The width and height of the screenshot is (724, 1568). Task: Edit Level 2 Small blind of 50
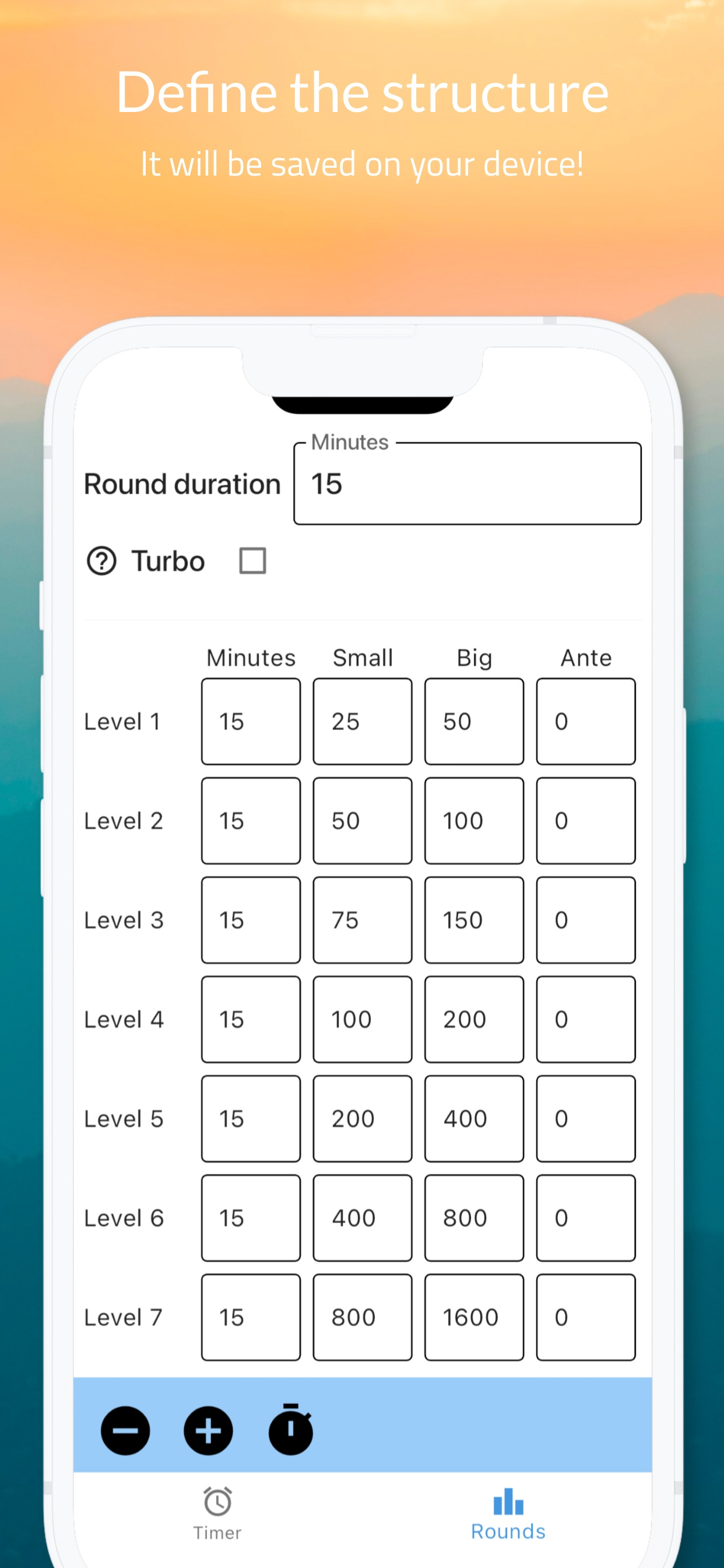[362, 821]
